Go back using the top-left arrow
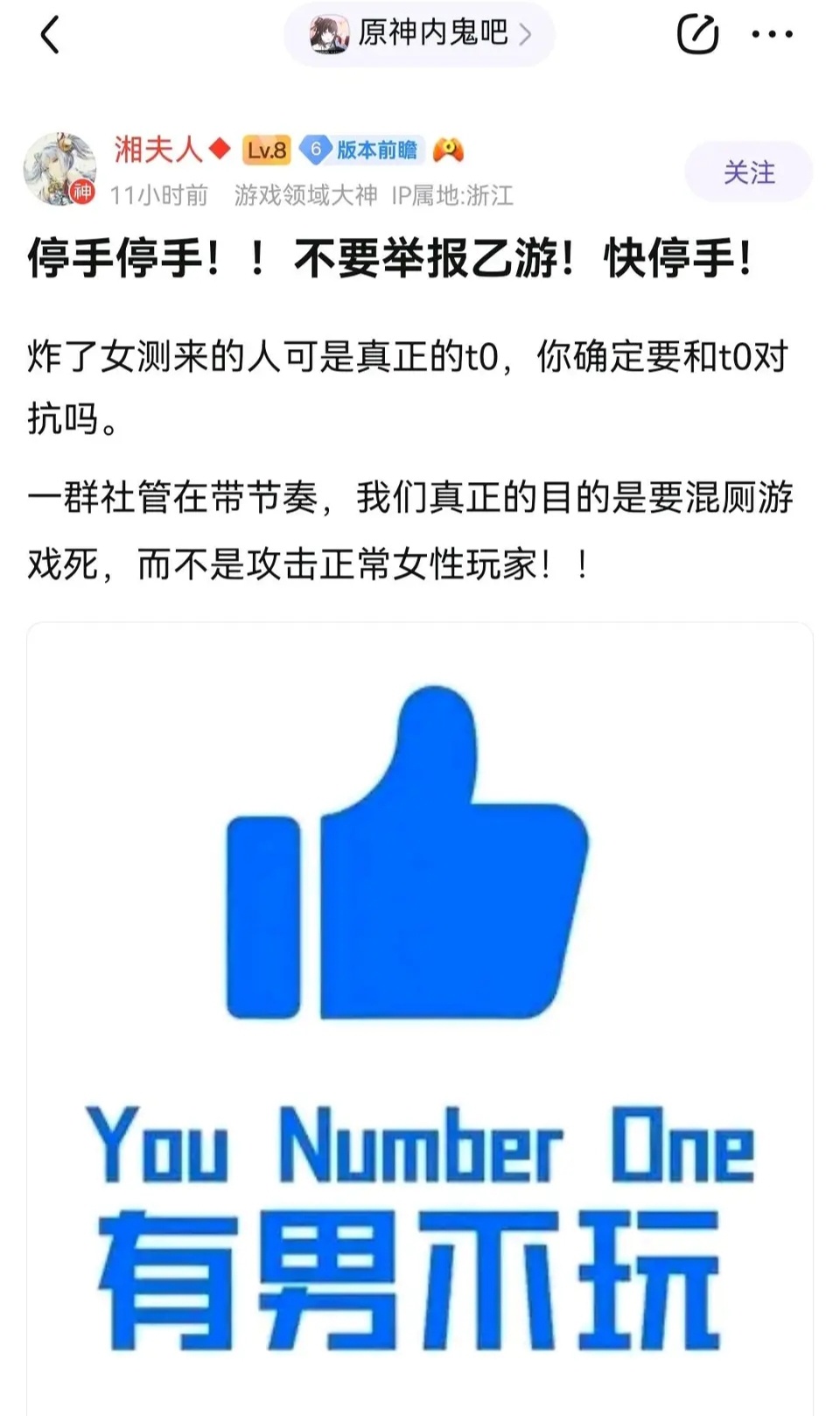 pos(50,35)
